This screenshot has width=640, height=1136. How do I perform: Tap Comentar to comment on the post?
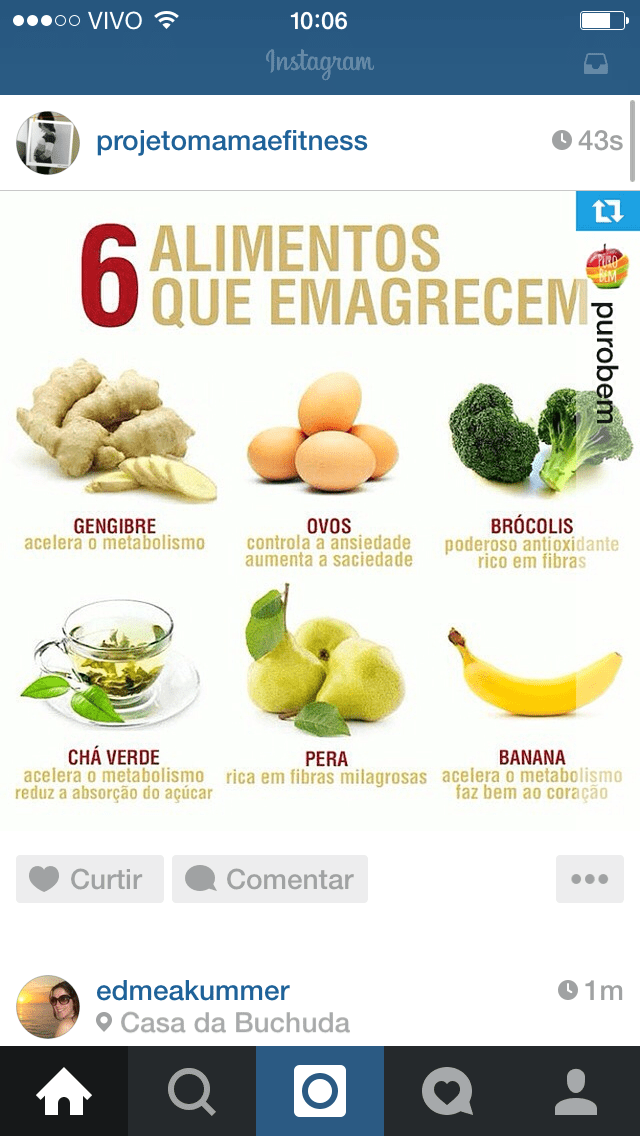pos(270,879)
